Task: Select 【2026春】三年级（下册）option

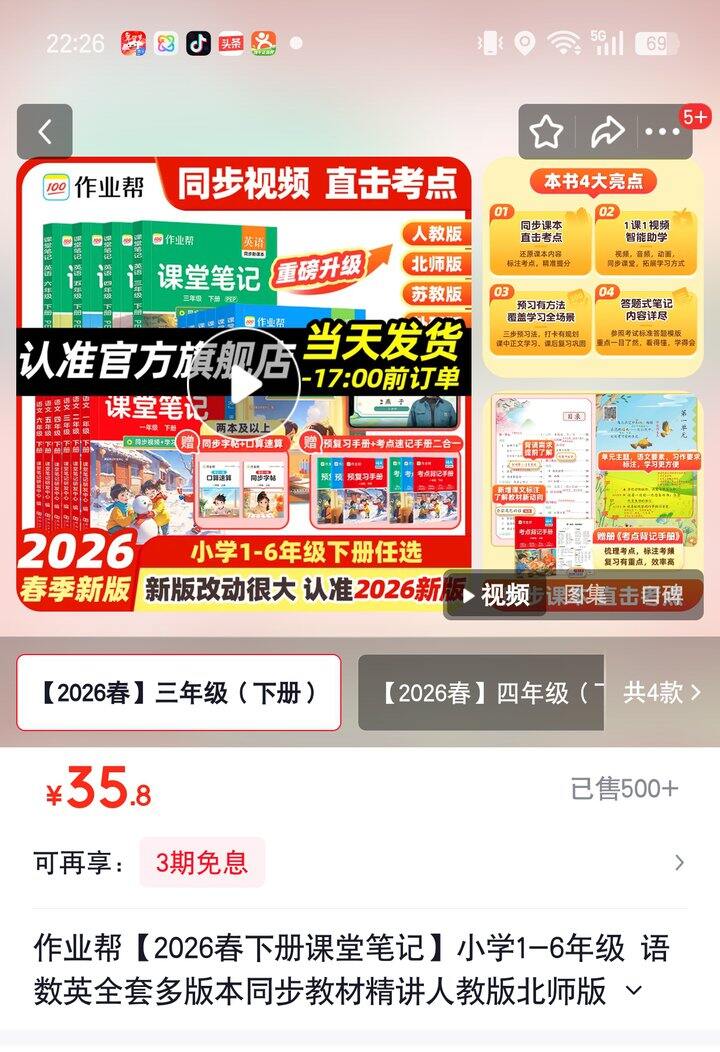Action: point(178,692)
